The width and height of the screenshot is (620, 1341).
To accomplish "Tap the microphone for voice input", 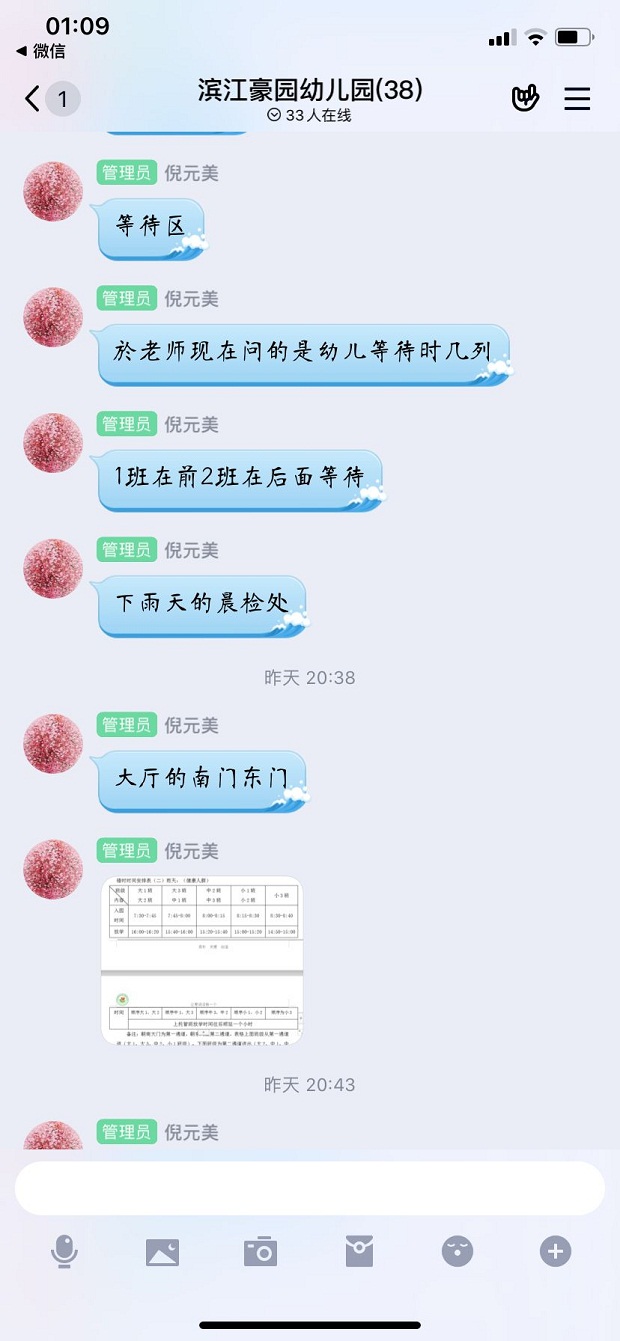I will point(65,1251).
